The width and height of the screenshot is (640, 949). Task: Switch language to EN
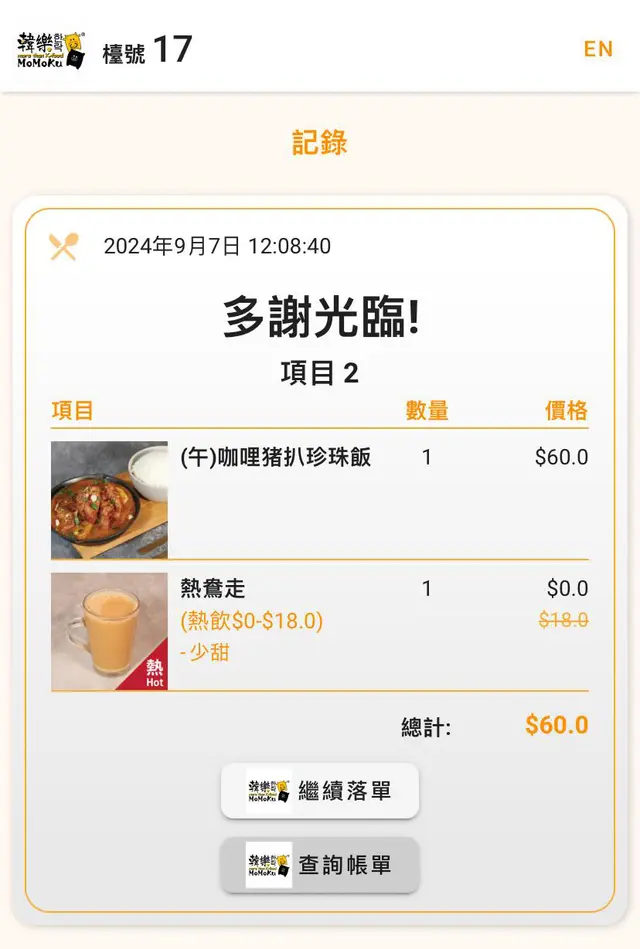click(598, 49)
